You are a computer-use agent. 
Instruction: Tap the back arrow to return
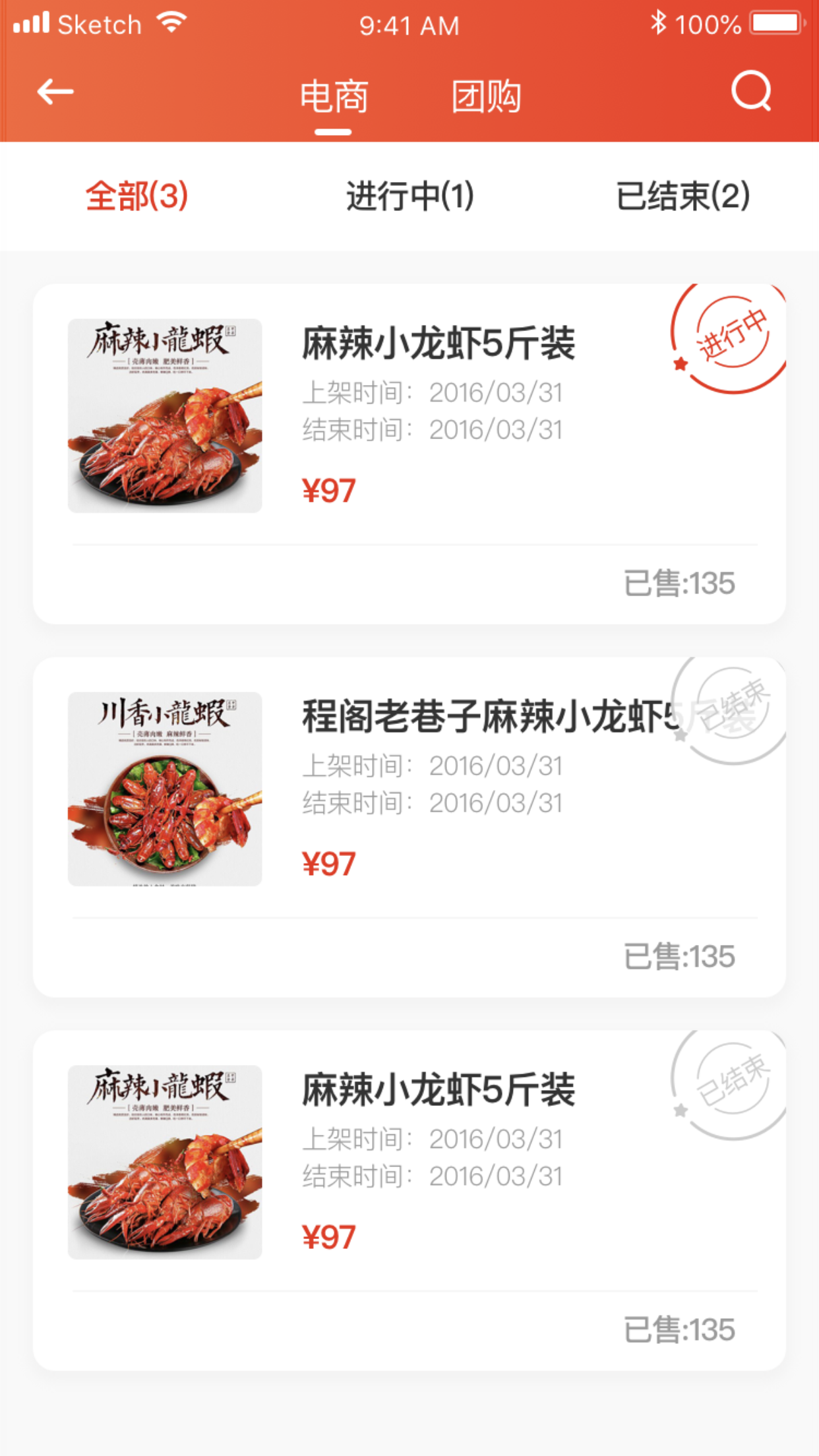[x=53, y=92]
